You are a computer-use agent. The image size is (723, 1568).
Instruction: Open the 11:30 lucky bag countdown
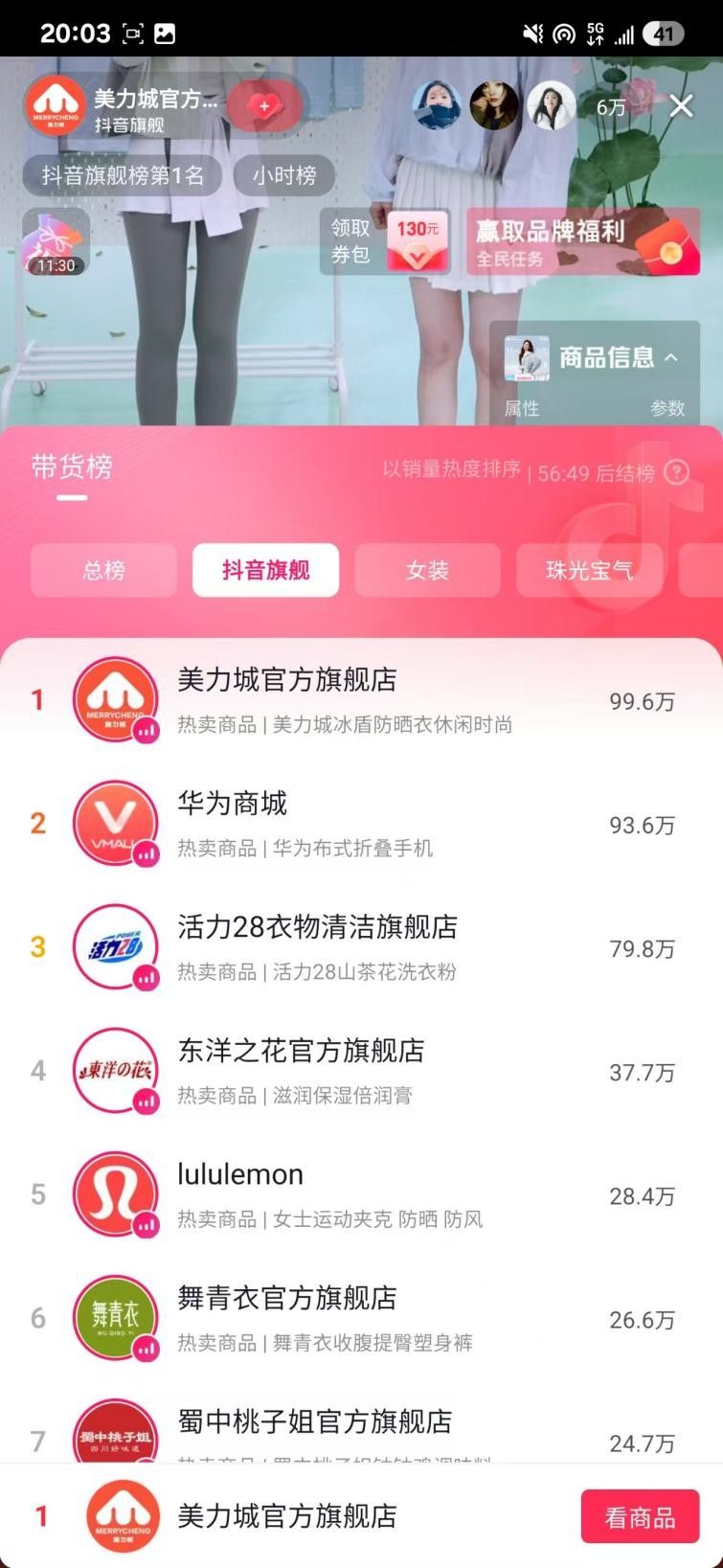56,242
